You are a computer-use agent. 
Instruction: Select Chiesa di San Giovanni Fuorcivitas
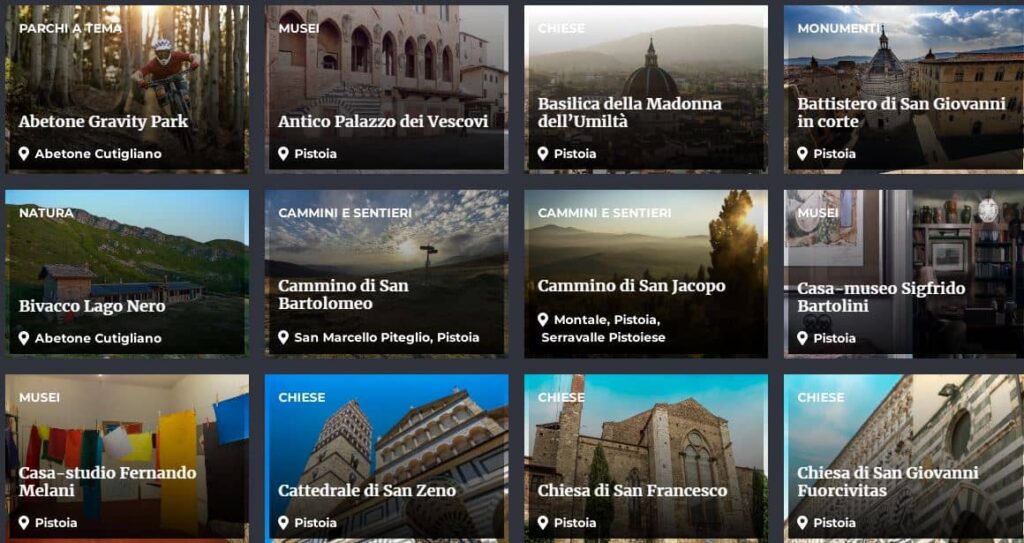coord(904,458)
